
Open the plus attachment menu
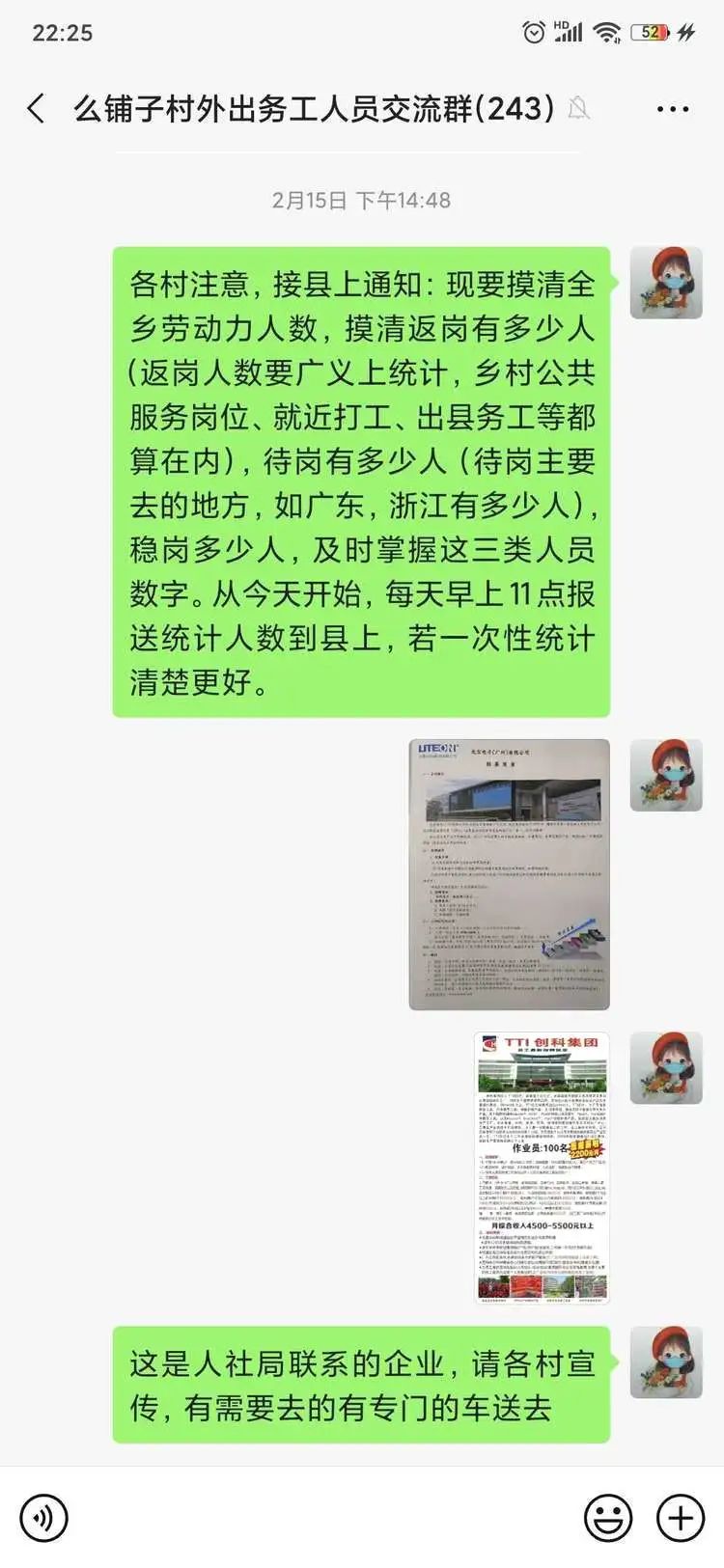(680, 1518)
